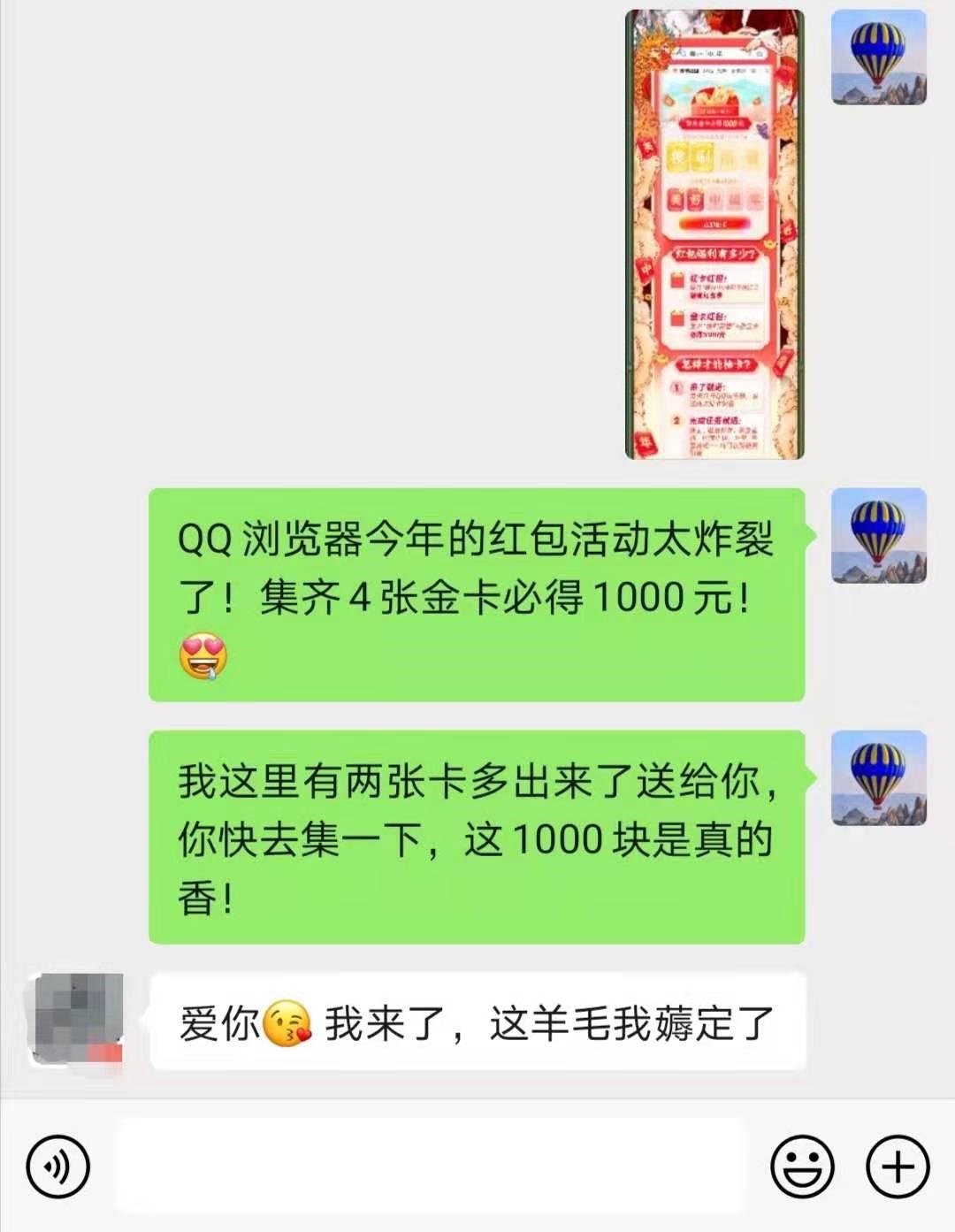The height and width of the screenshot is (1232, 955).
Task: Switch to voice message input
Action: pos(58,1167)
